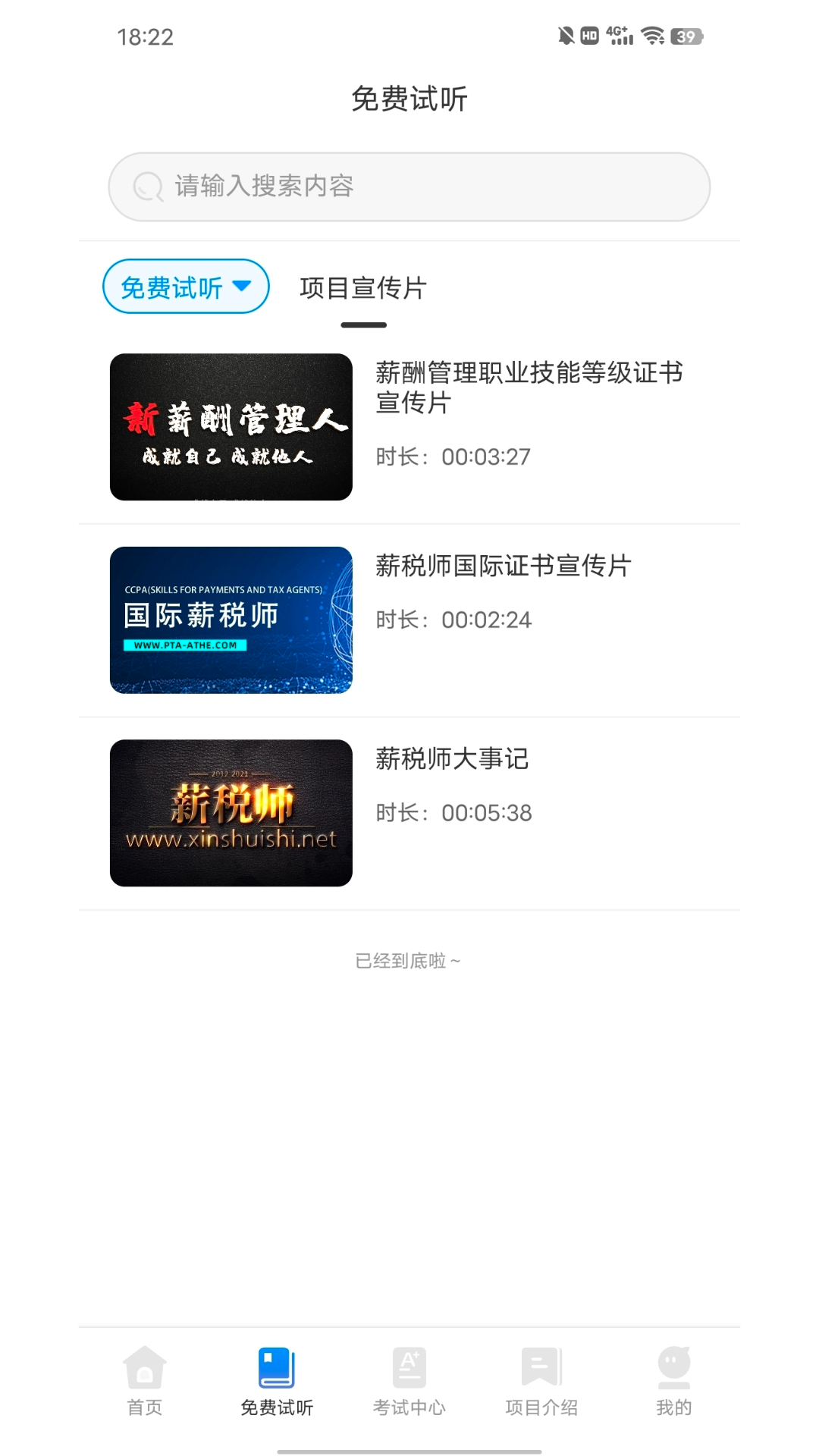Viewport: 819px width, 1456px height.
Task: Switch to the 考试中心 tab
Action: tap(409, 1382)
